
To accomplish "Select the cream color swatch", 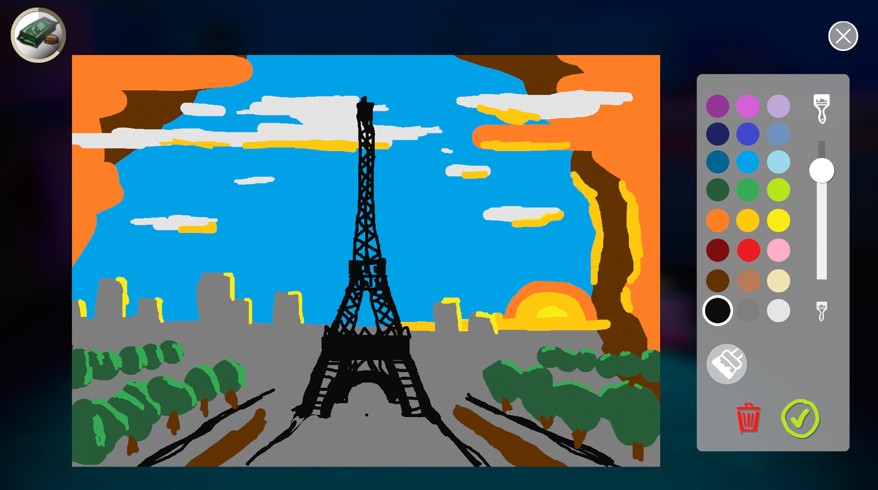I will pyautogui.click(x=778, y=281).
